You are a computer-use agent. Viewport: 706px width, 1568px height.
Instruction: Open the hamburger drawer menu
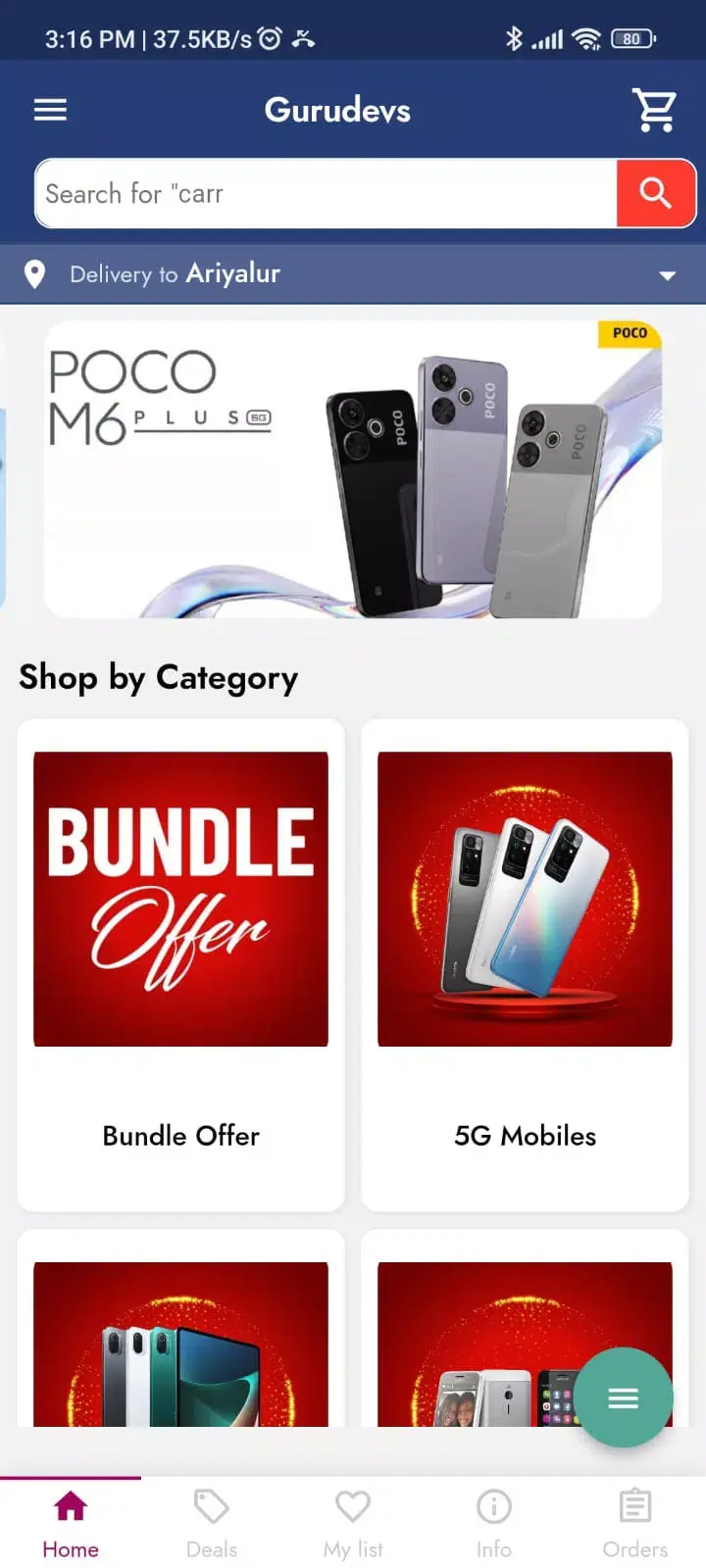[x=50, y=110]
